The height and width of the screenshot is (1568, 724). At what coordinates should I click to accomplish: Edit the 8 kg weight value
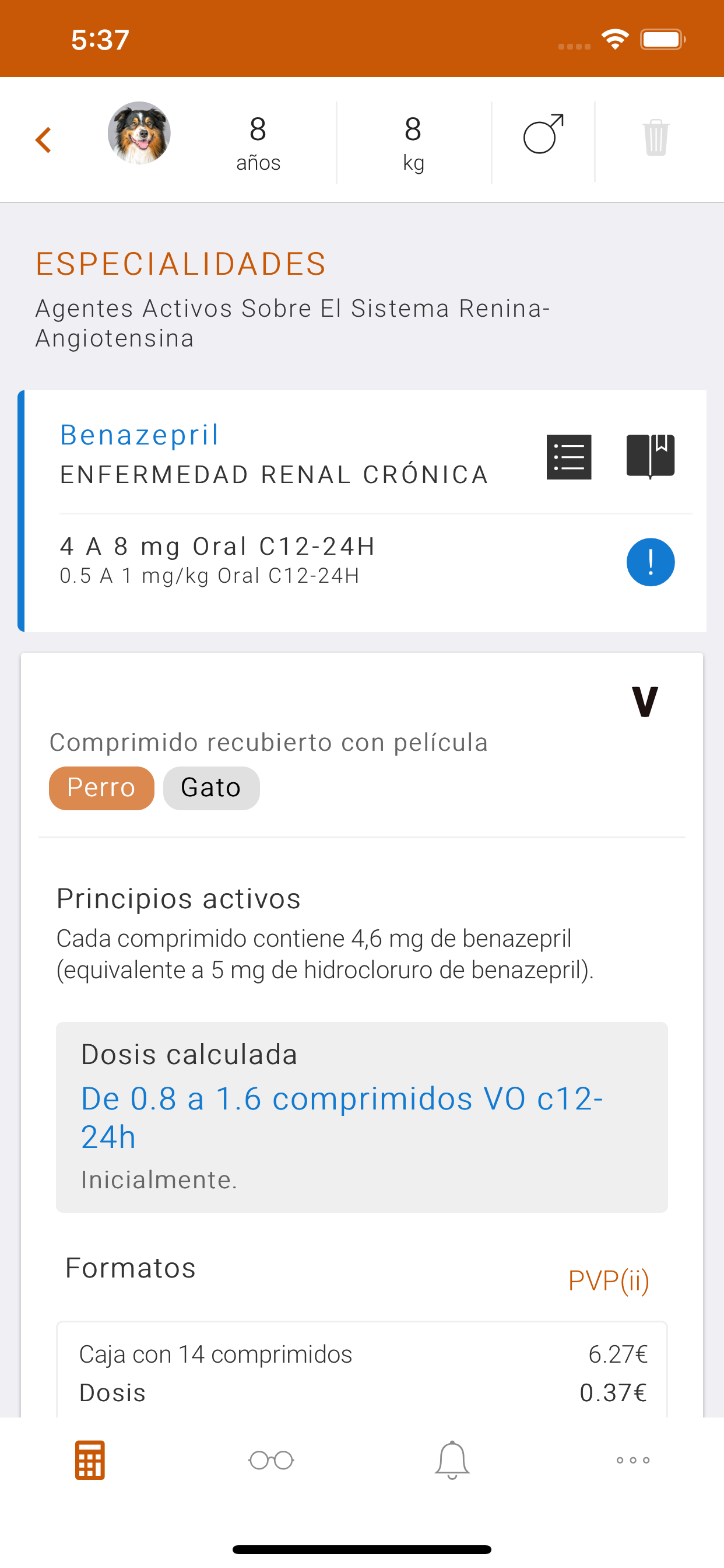coord(413,142)
